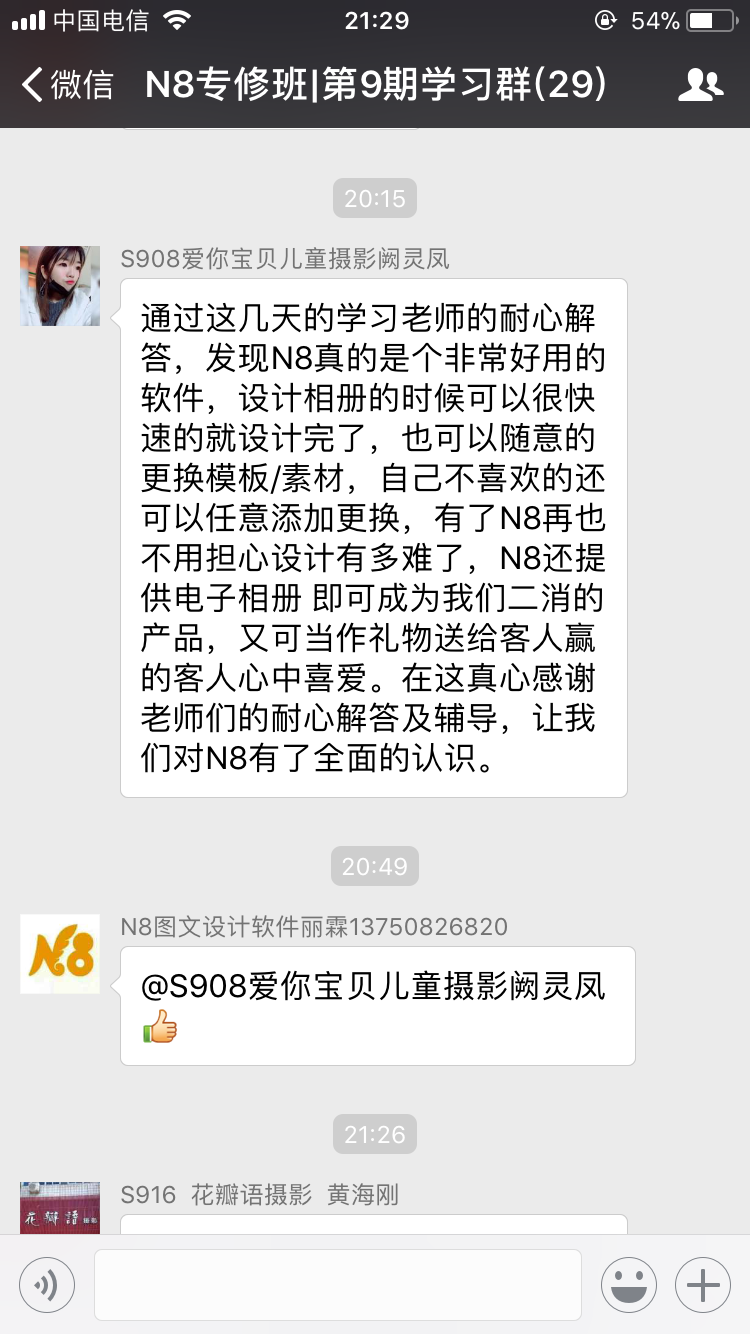Open the group members info icon
The height and width of the screenshot is (1334, 750).
pos(700,85)
